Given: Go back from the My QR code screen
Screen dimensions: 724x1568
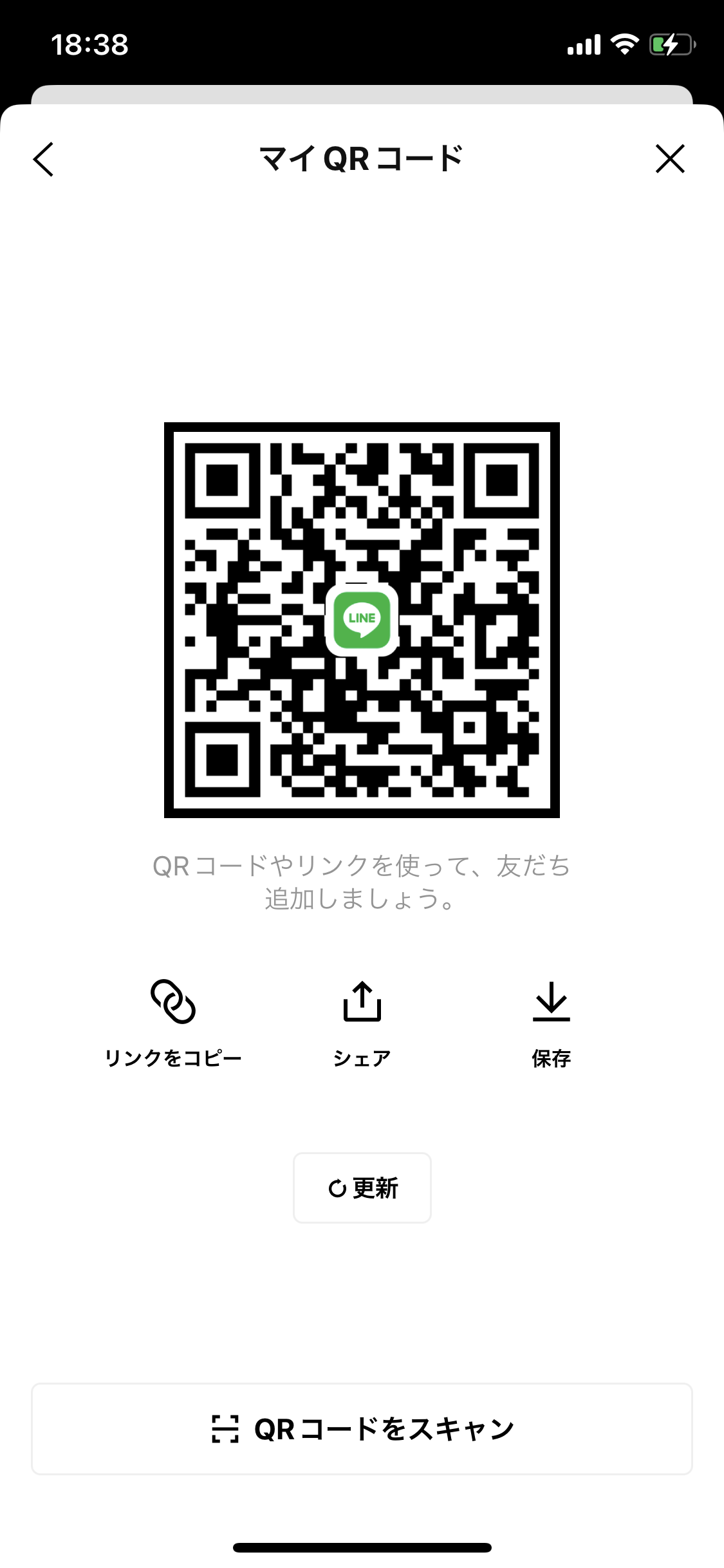Looking at the screenshot, I should pos(44,159).
